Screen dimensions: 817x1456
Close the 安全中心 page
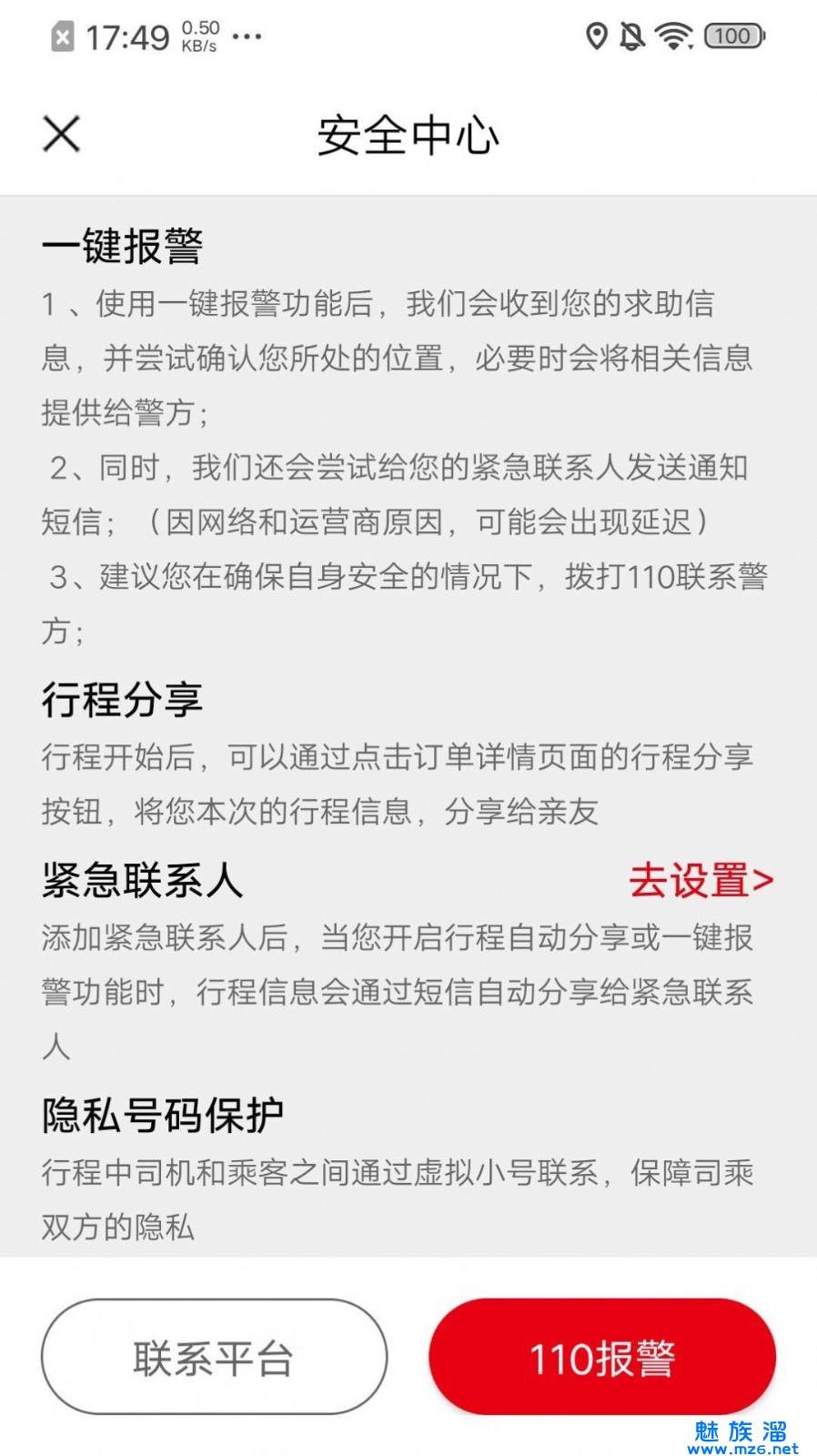point(62,135)
